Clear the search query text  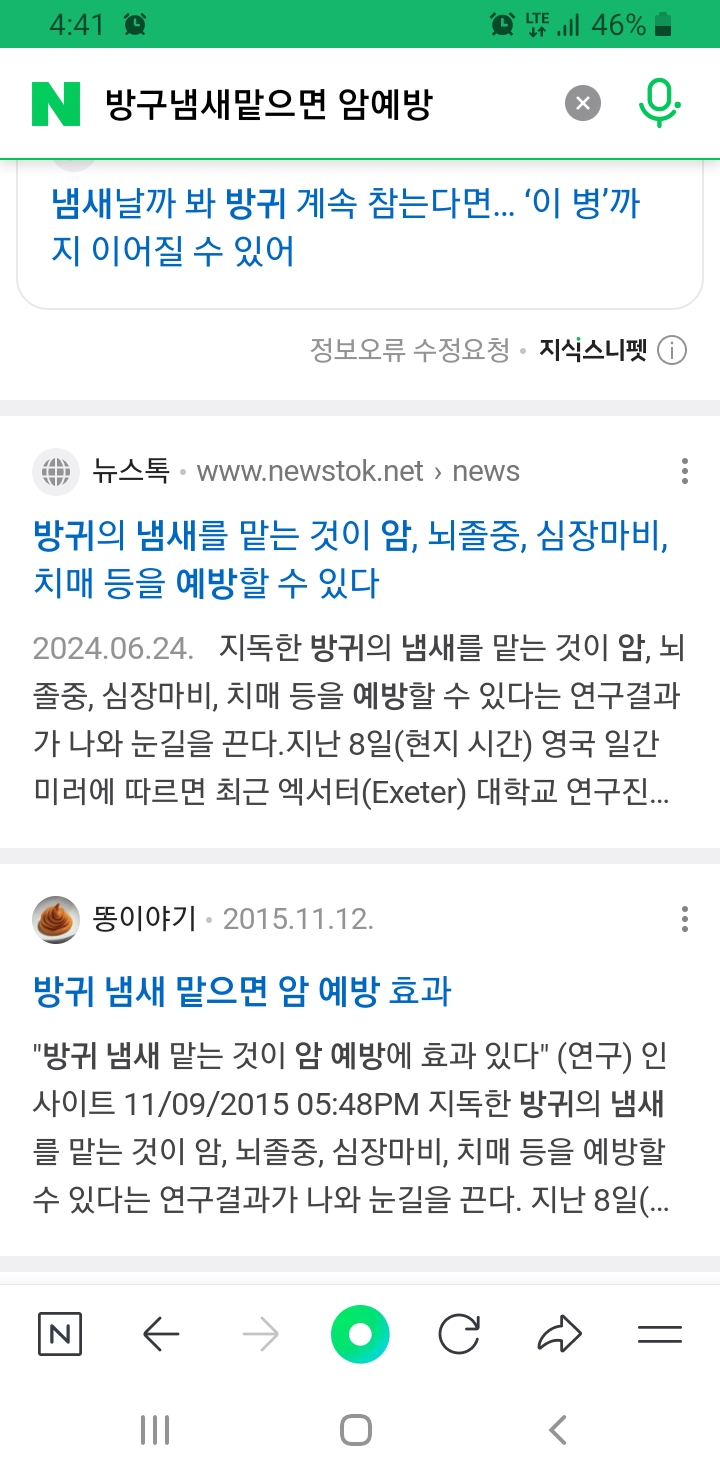[x=583, y=103]
